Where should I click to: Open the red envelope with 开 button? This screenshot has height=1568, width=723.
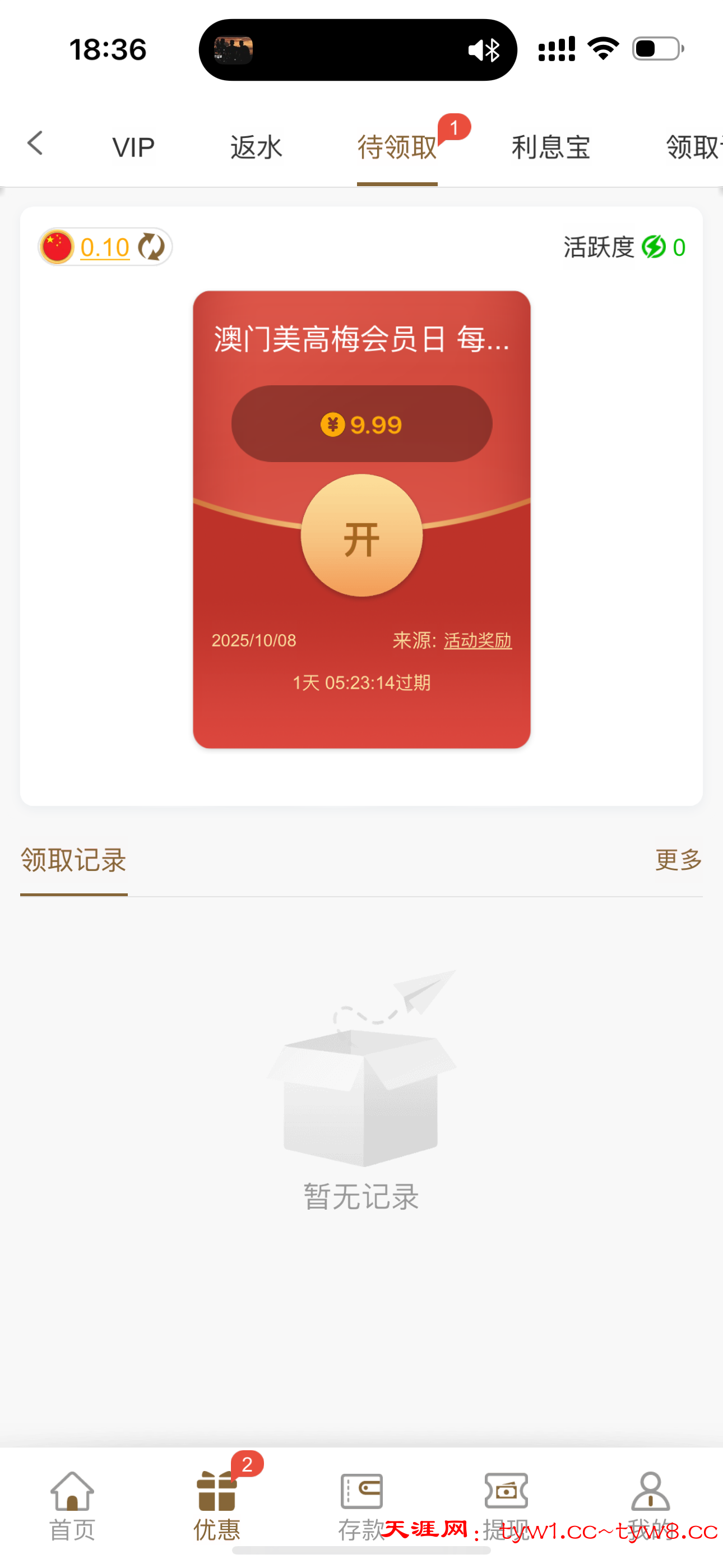[361, 536]
